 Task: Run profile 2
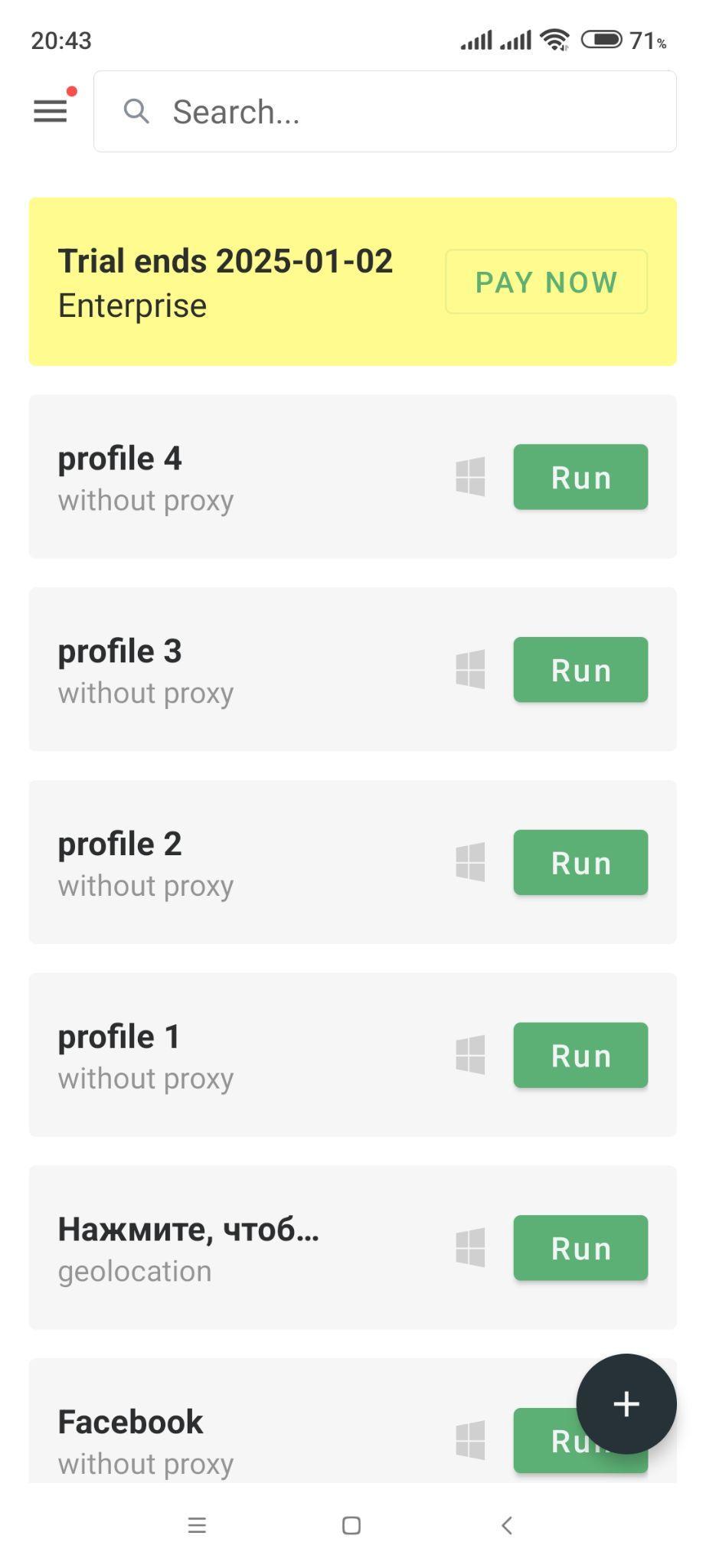click(x=580, y=863)
